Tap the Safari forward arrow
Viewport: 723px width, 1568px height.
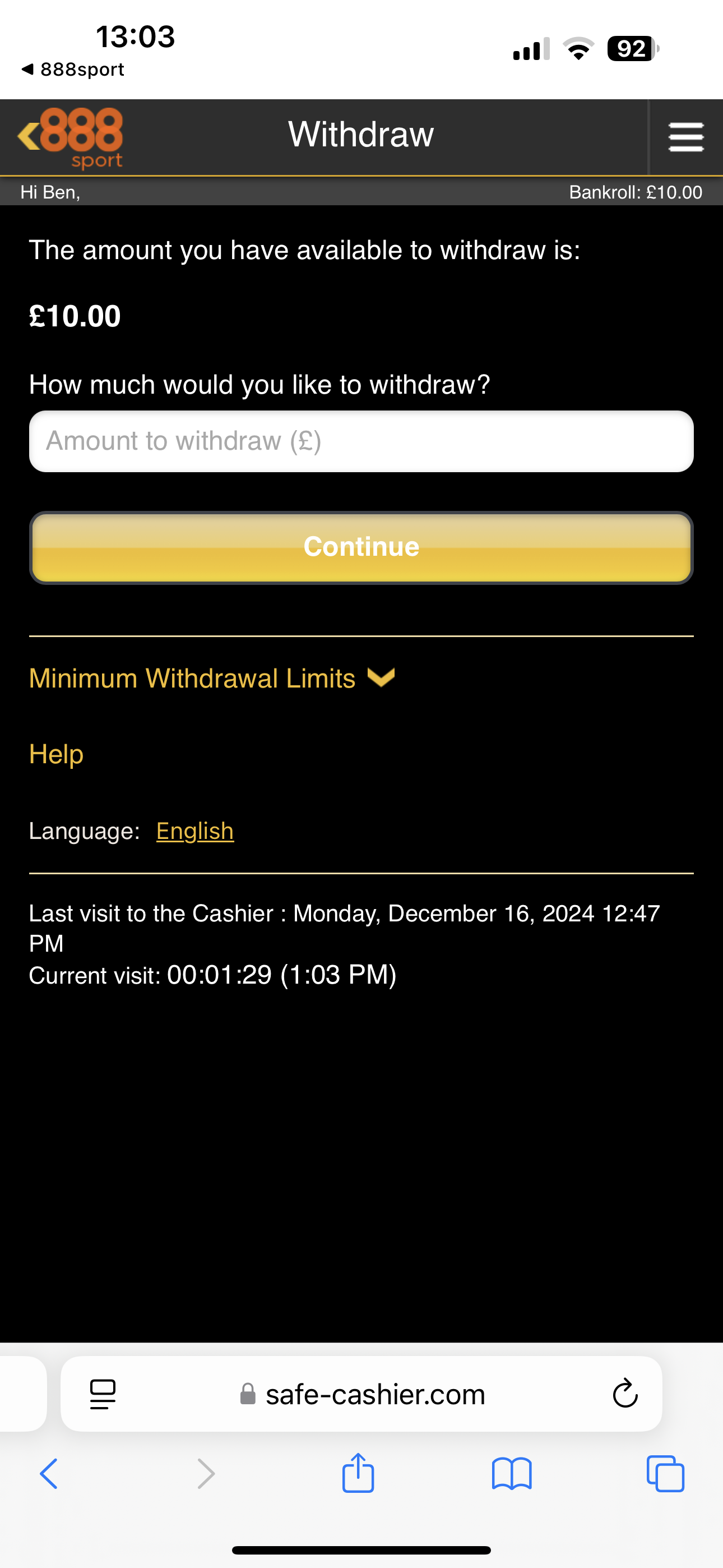[206, 1473]
